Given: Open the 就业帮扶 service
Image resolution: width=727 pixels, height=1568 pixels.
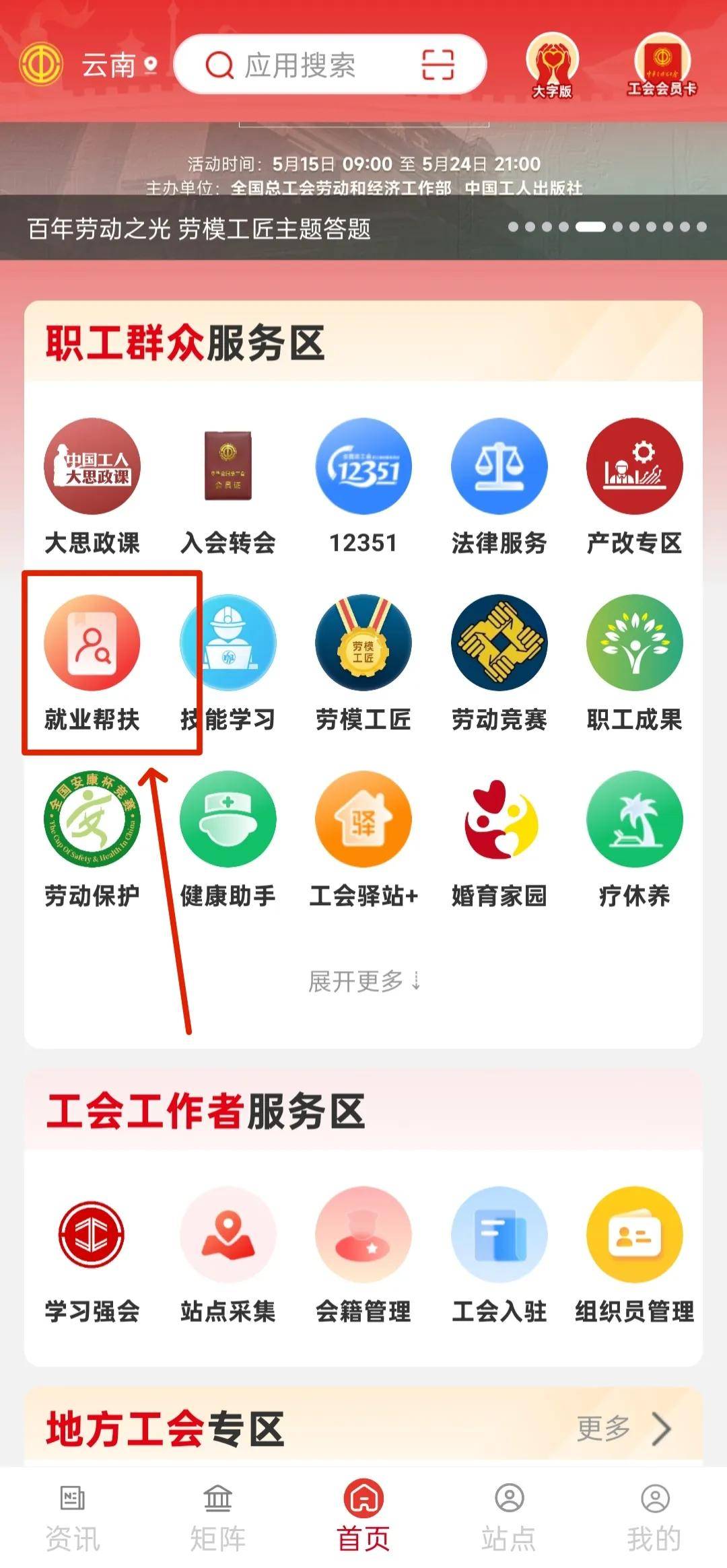Looking at the screenshot, I should click(x=92, y=663).
